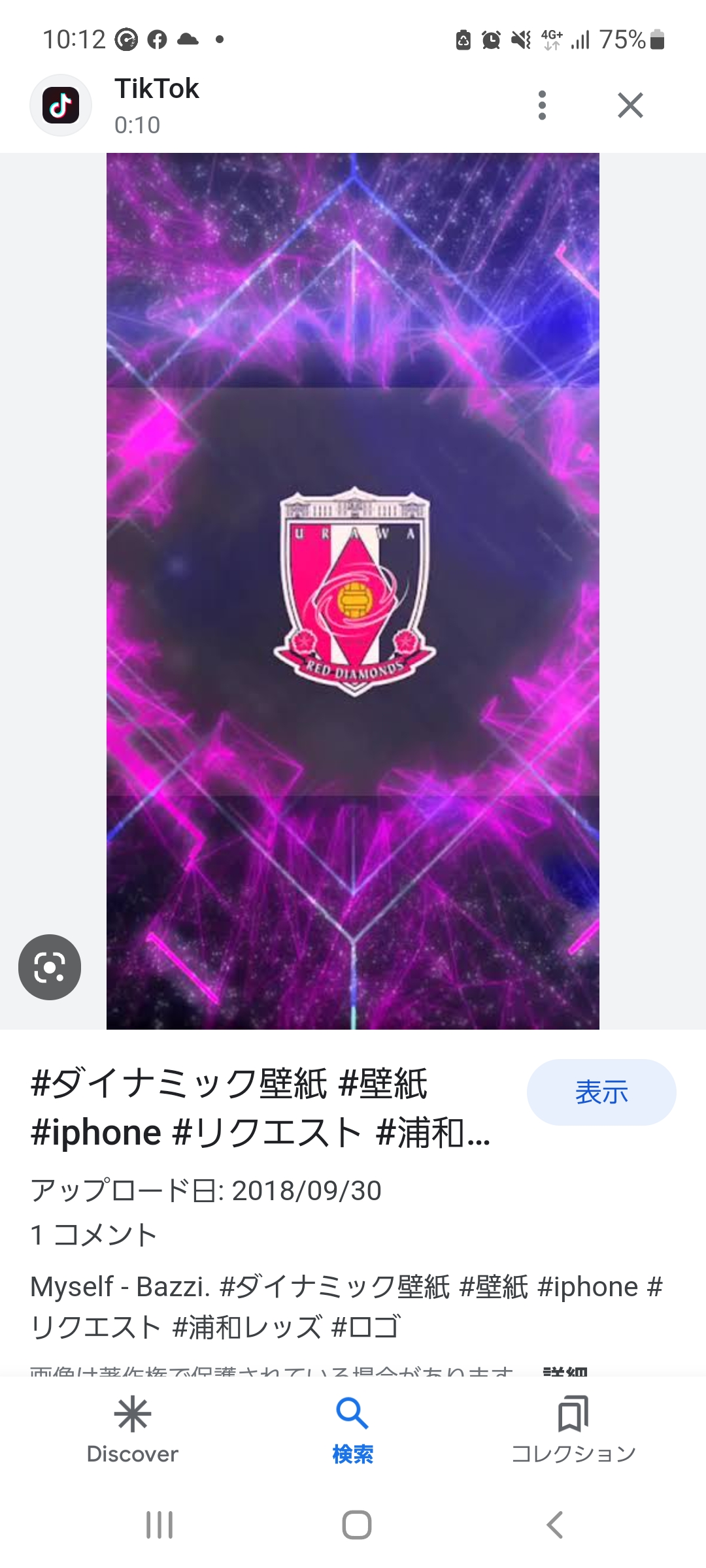Close the image viewer
Viewport: 706px width, 1568px height.
[x=630, y=105]
